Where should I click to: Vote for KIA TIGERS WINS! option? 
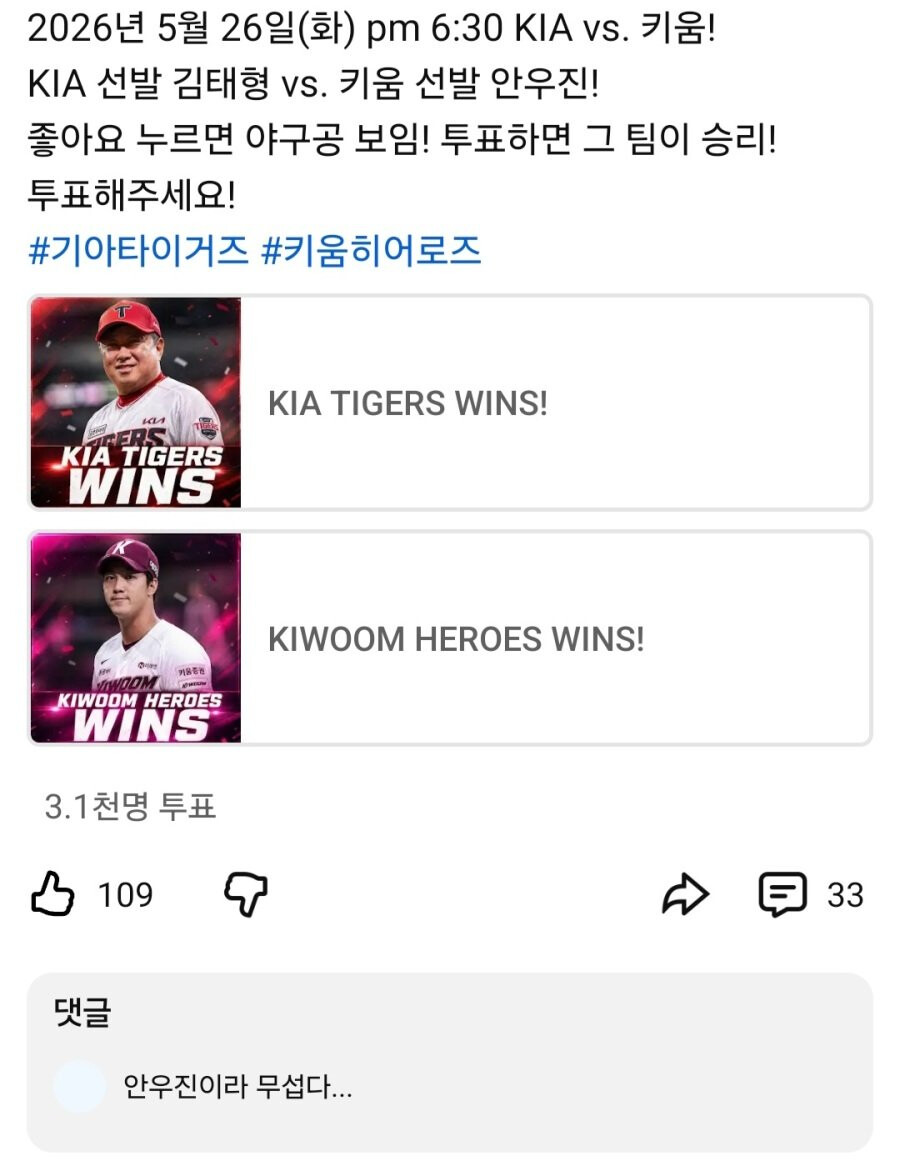tap(449, 402)
